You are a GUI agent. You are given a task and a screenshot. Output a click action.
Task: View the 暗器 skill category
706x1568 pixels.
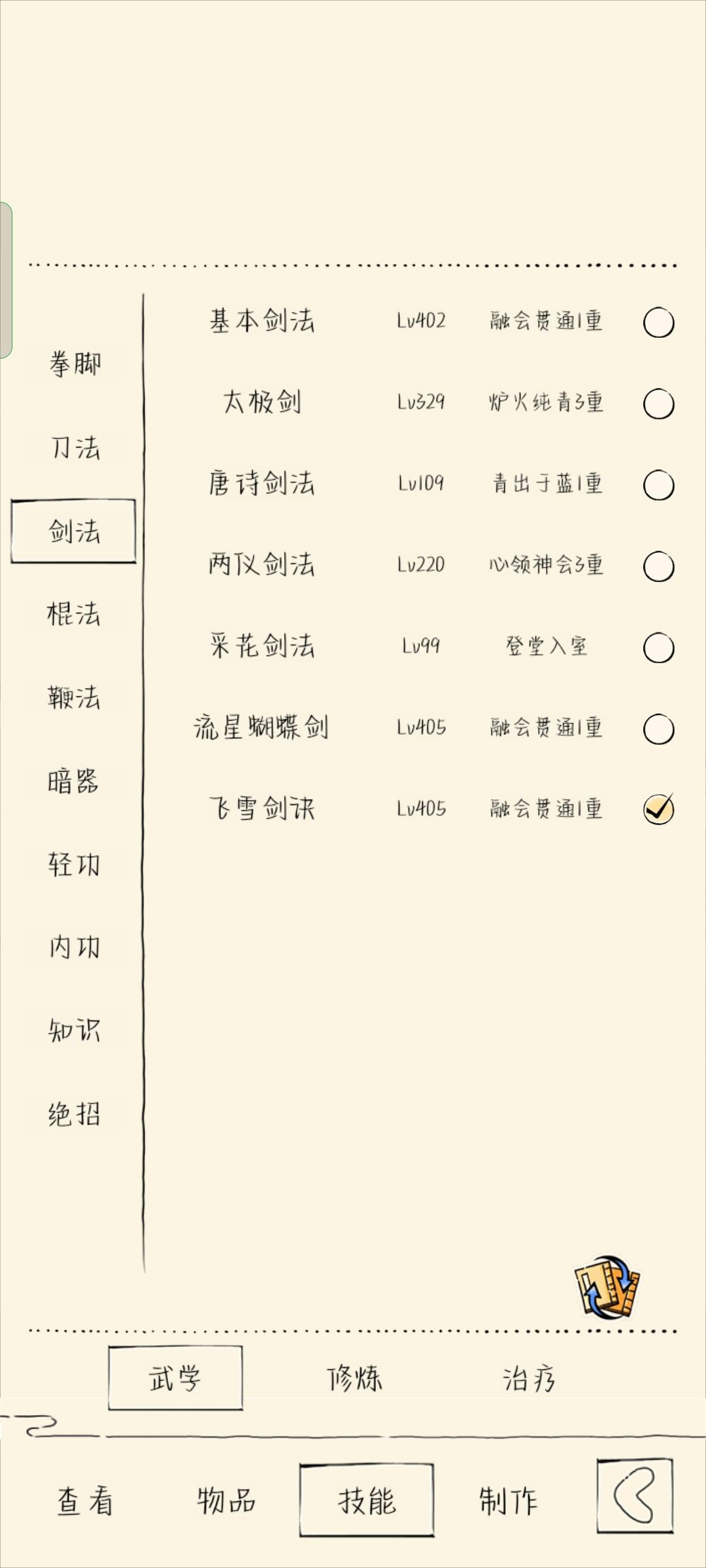(74, 781)
